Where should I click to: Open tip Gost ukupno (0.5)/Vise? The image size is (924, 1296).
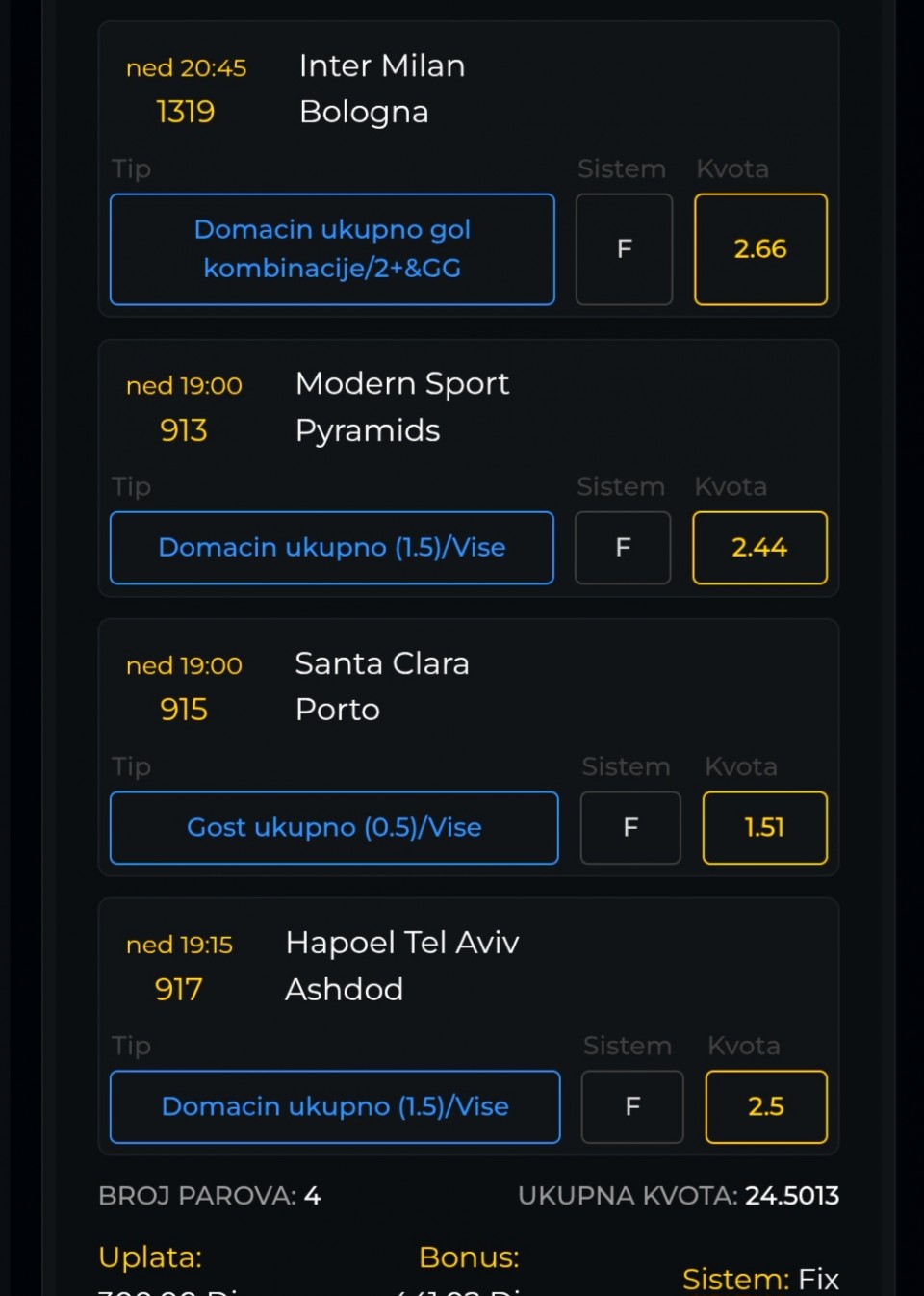pyautogui.click(x=334, y=828)
